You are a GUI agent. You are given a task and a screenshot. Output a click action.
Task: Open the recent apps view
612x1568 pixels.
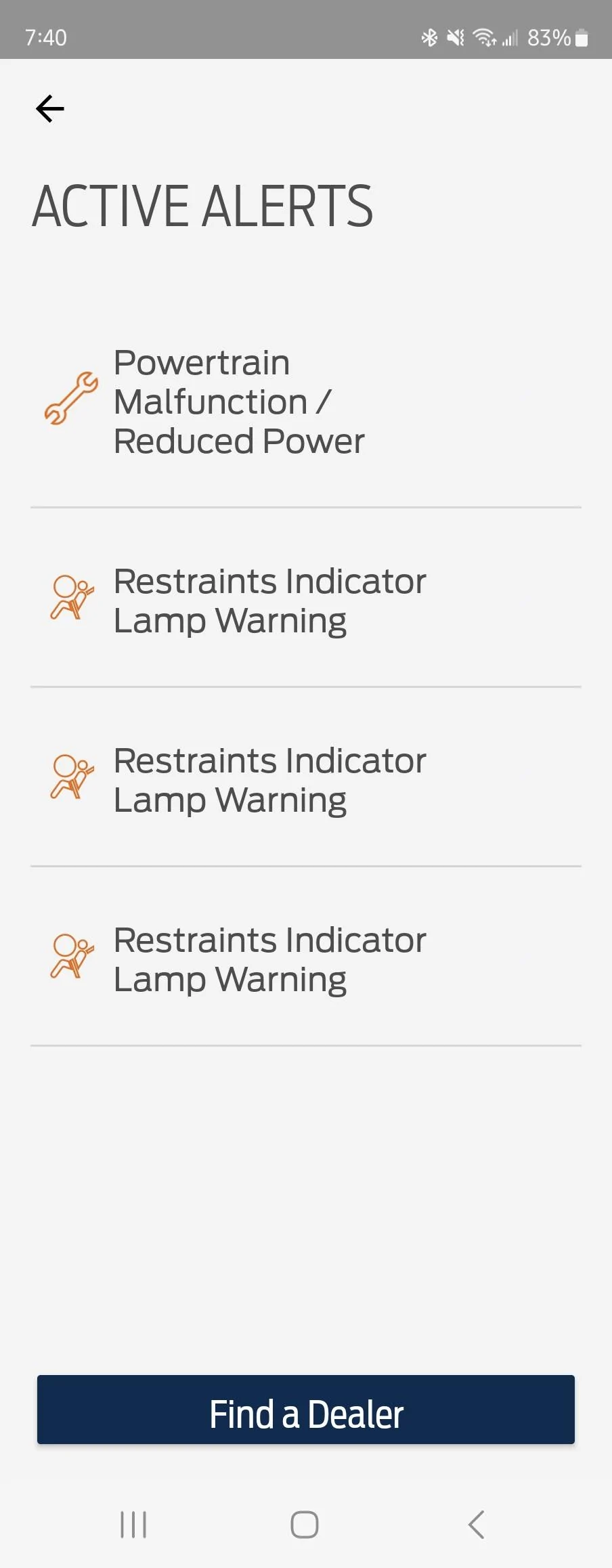pyautogui.click(x=133, y=1525)
